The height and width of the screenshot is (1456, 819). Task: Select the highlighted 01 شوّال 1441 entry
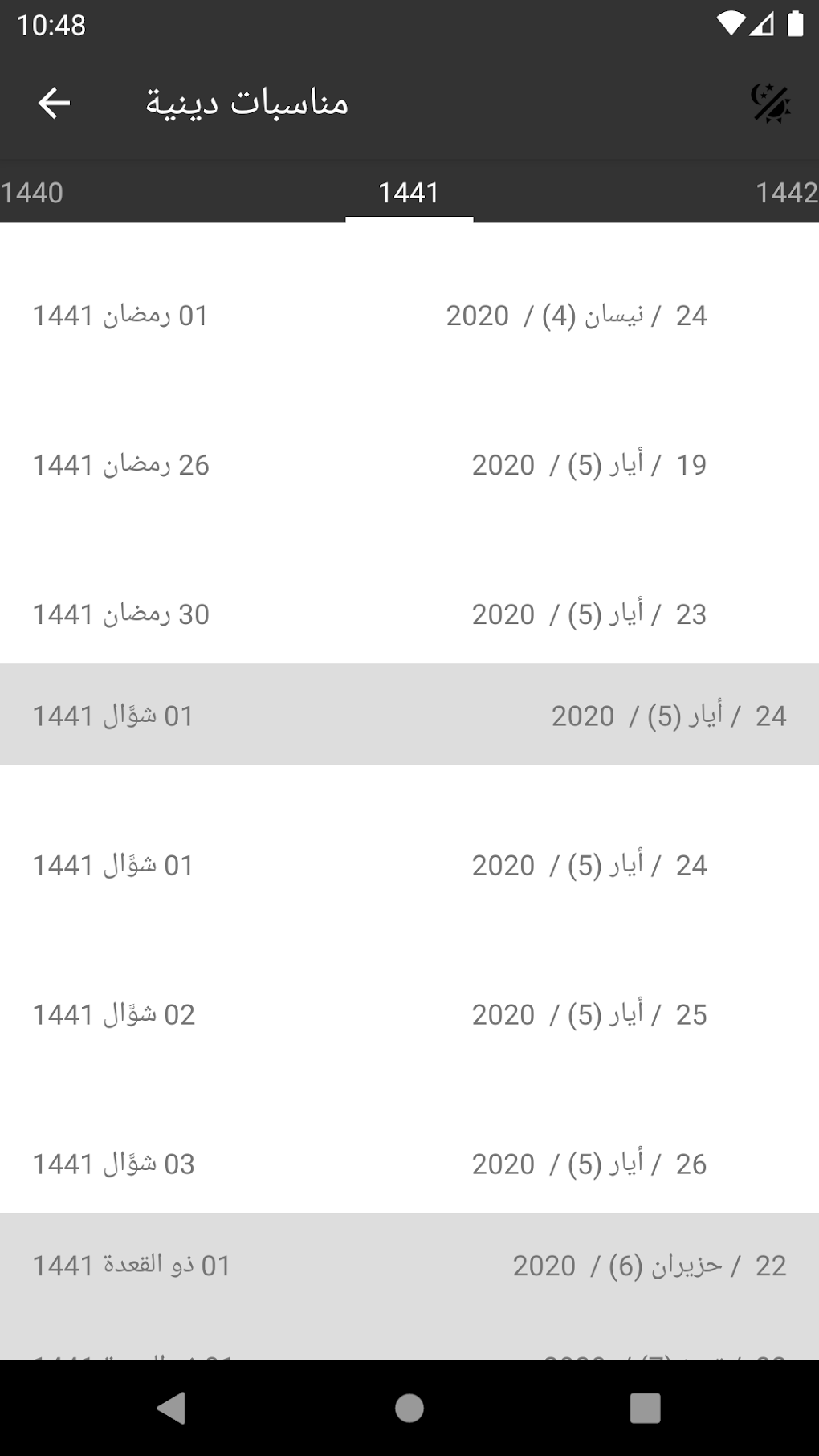coord(409,715)
